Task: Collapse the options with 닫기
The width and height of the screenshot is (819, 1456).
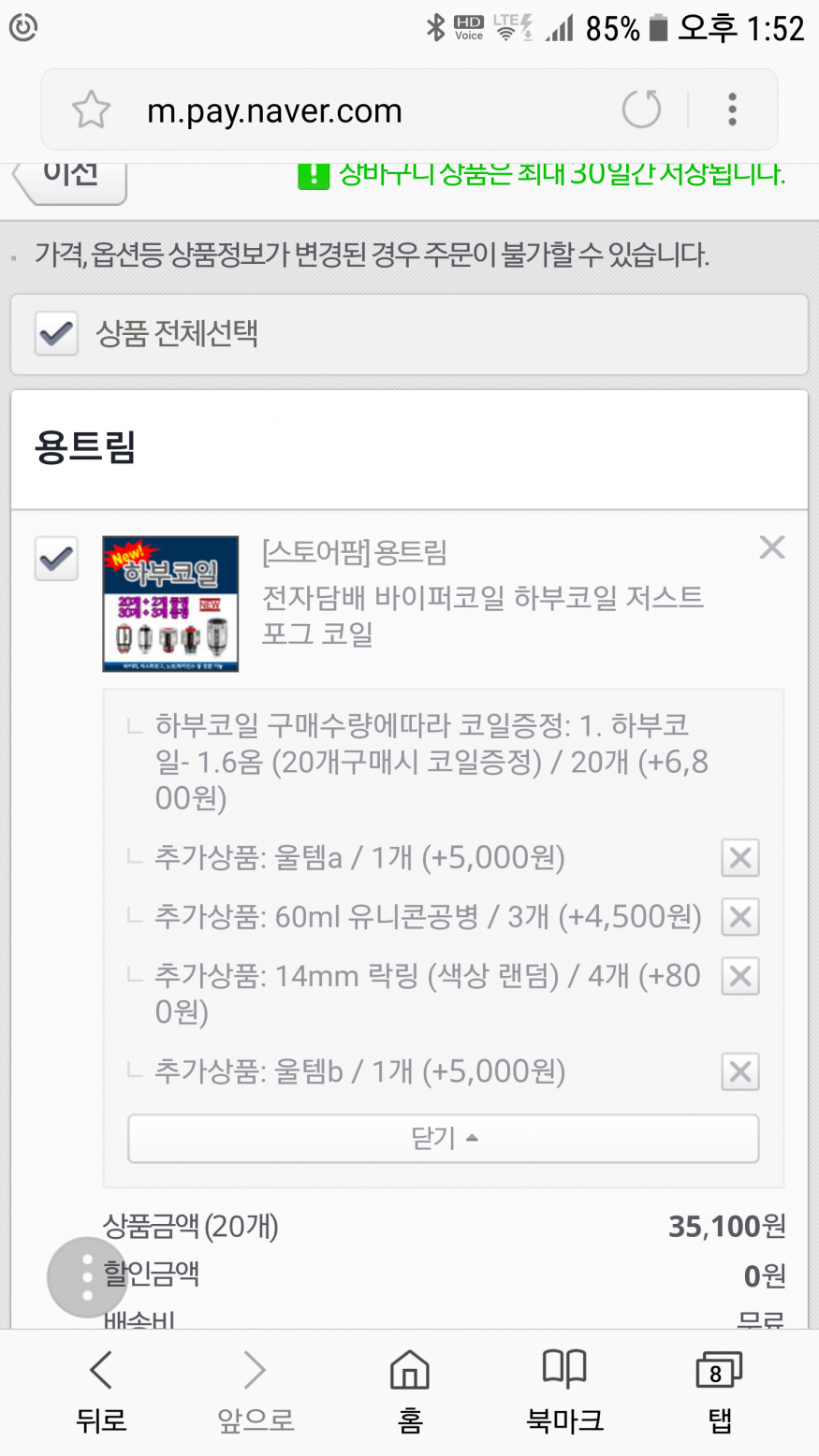Action: (443, 1139)
